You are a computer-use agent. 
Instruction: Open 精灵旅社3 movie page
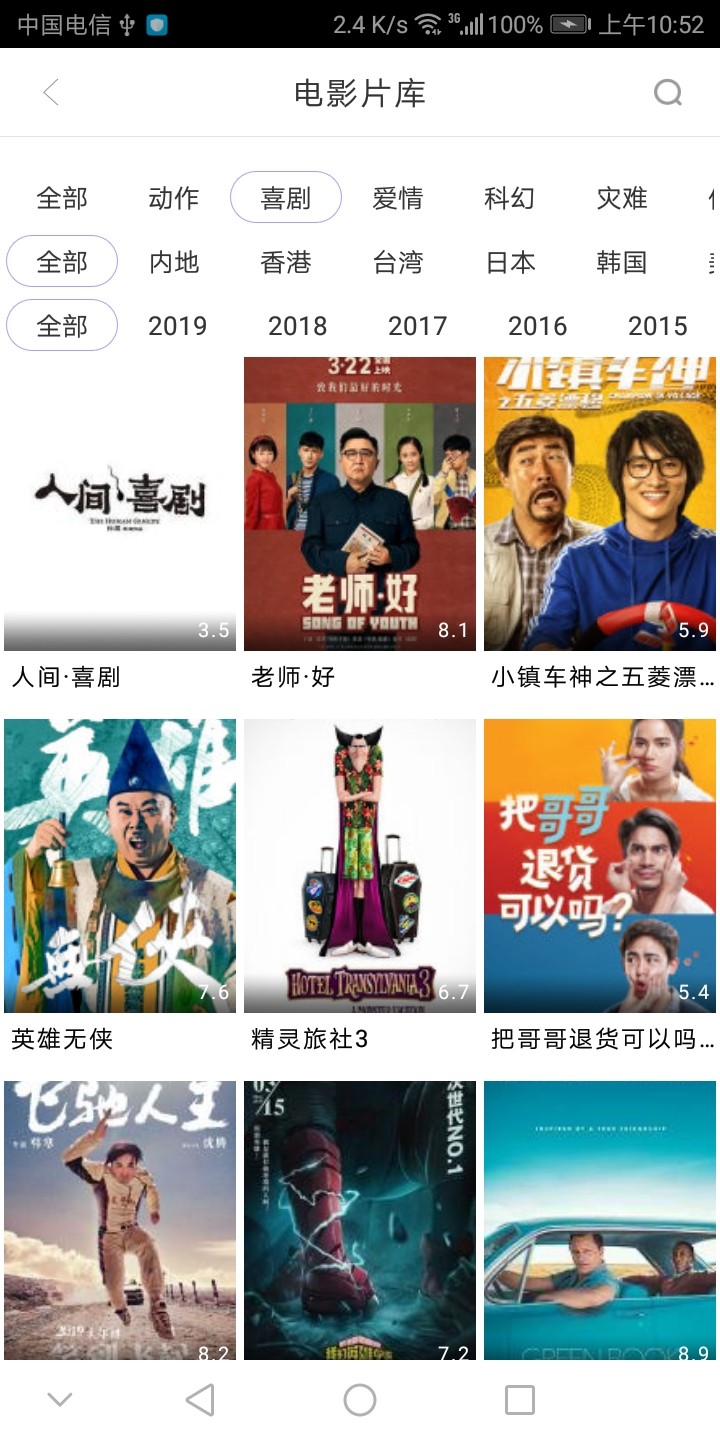(360, 867)
